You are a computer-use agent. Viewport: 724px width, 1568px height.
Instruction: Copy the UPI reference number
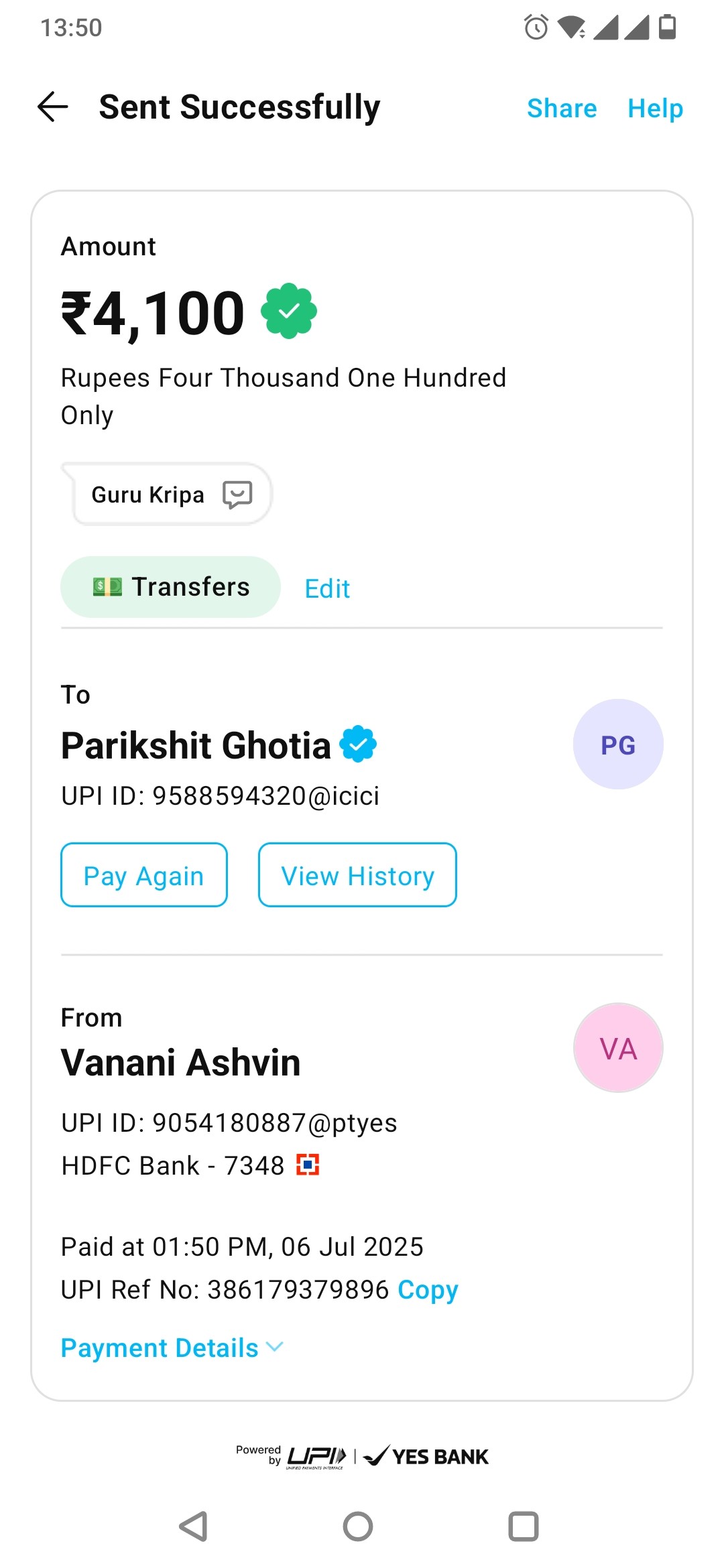[428, 1290]
